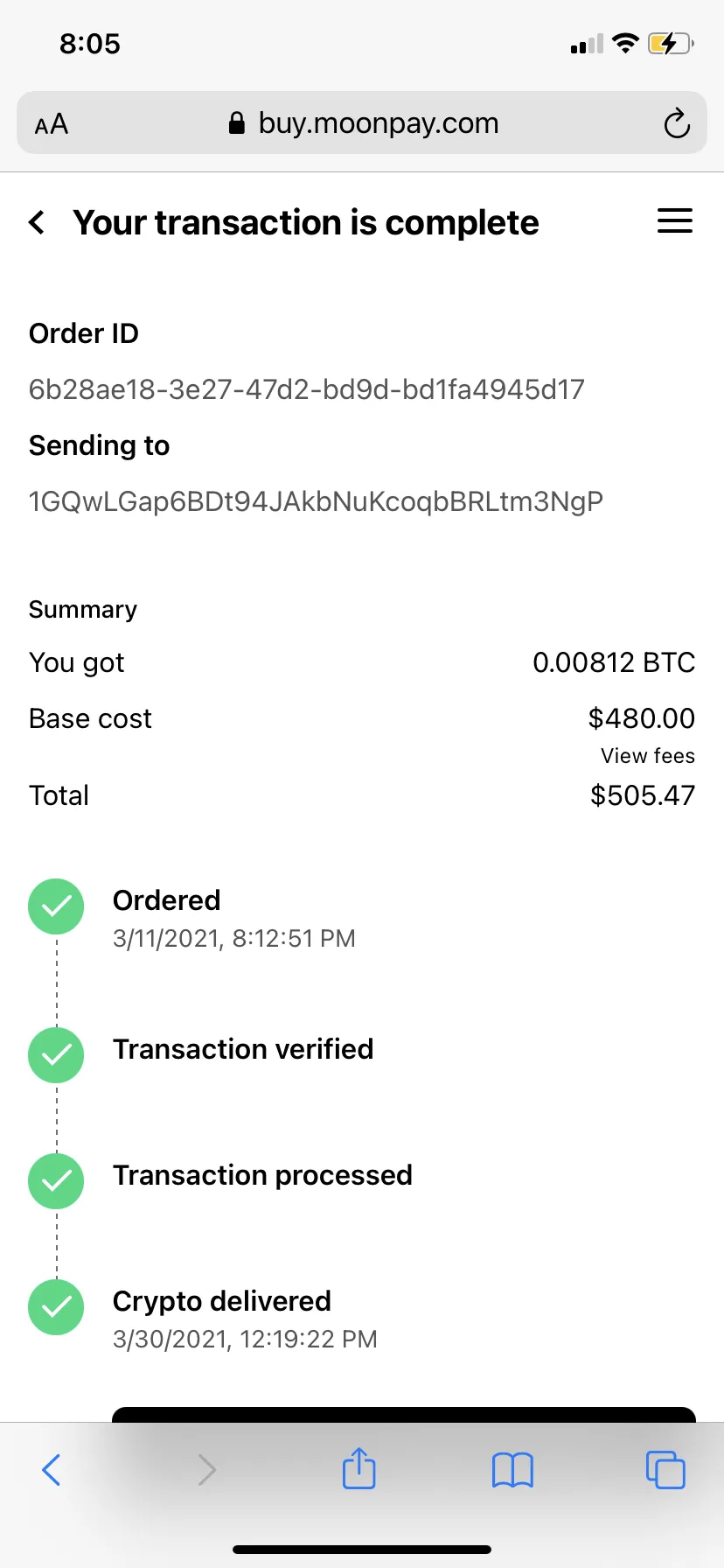Image resolution: width=724 pixels, height=1568 pixels.
Task: Open the MoonPay hamburger menu
Action: (x=674, y=220)
